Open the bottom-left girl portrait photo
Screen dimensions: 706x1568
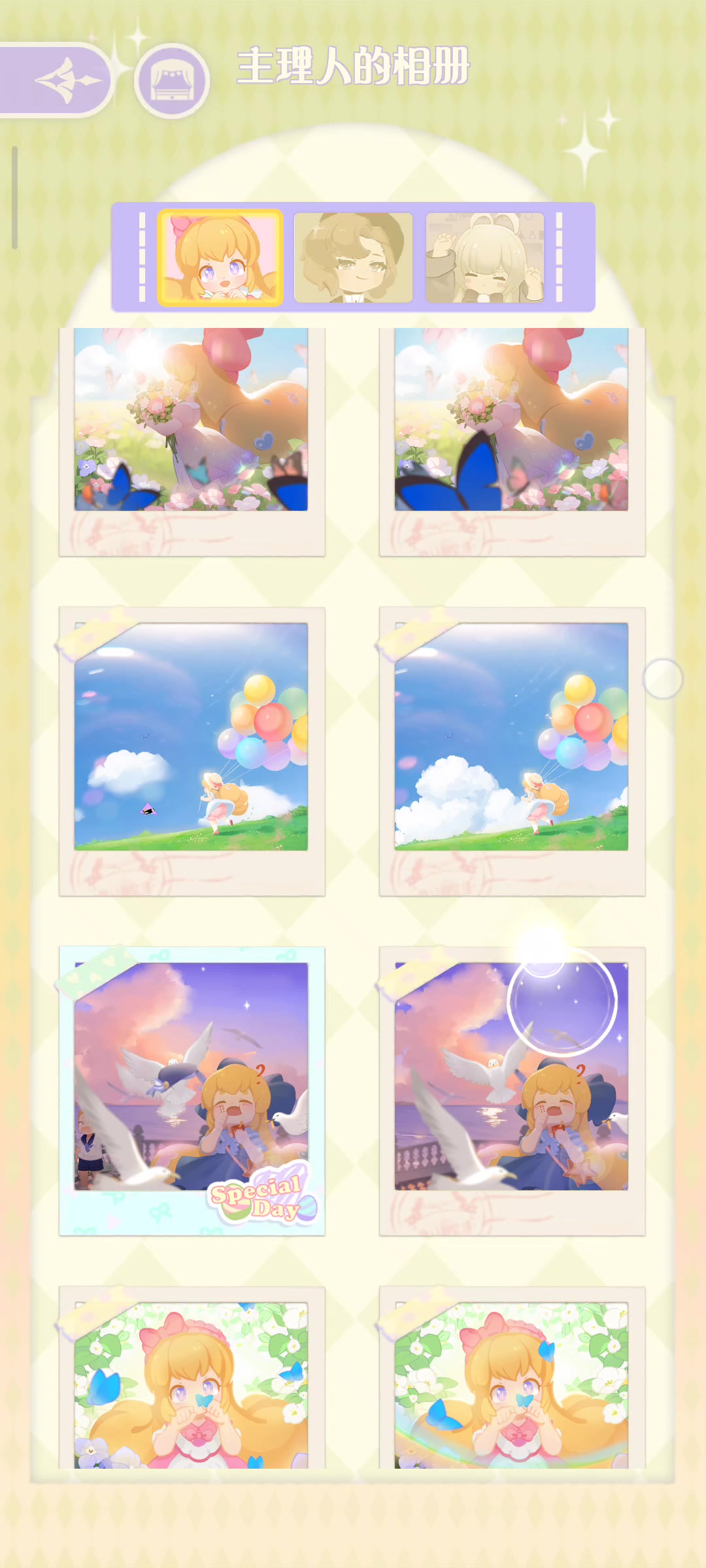[x=192, y=1385]
